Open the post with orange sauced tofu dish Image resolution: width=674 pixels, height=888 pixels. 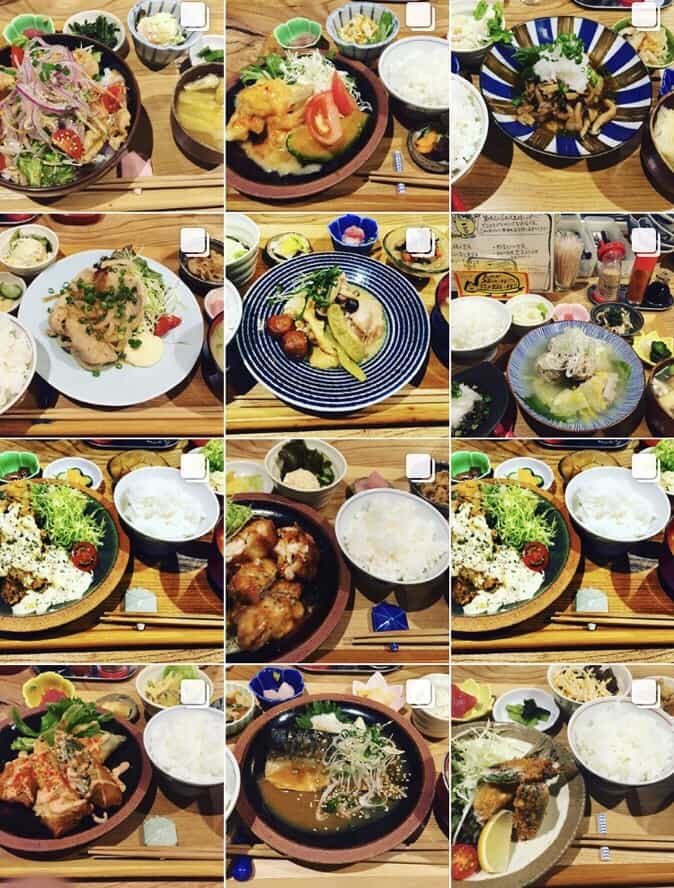[x=110, y=775]
